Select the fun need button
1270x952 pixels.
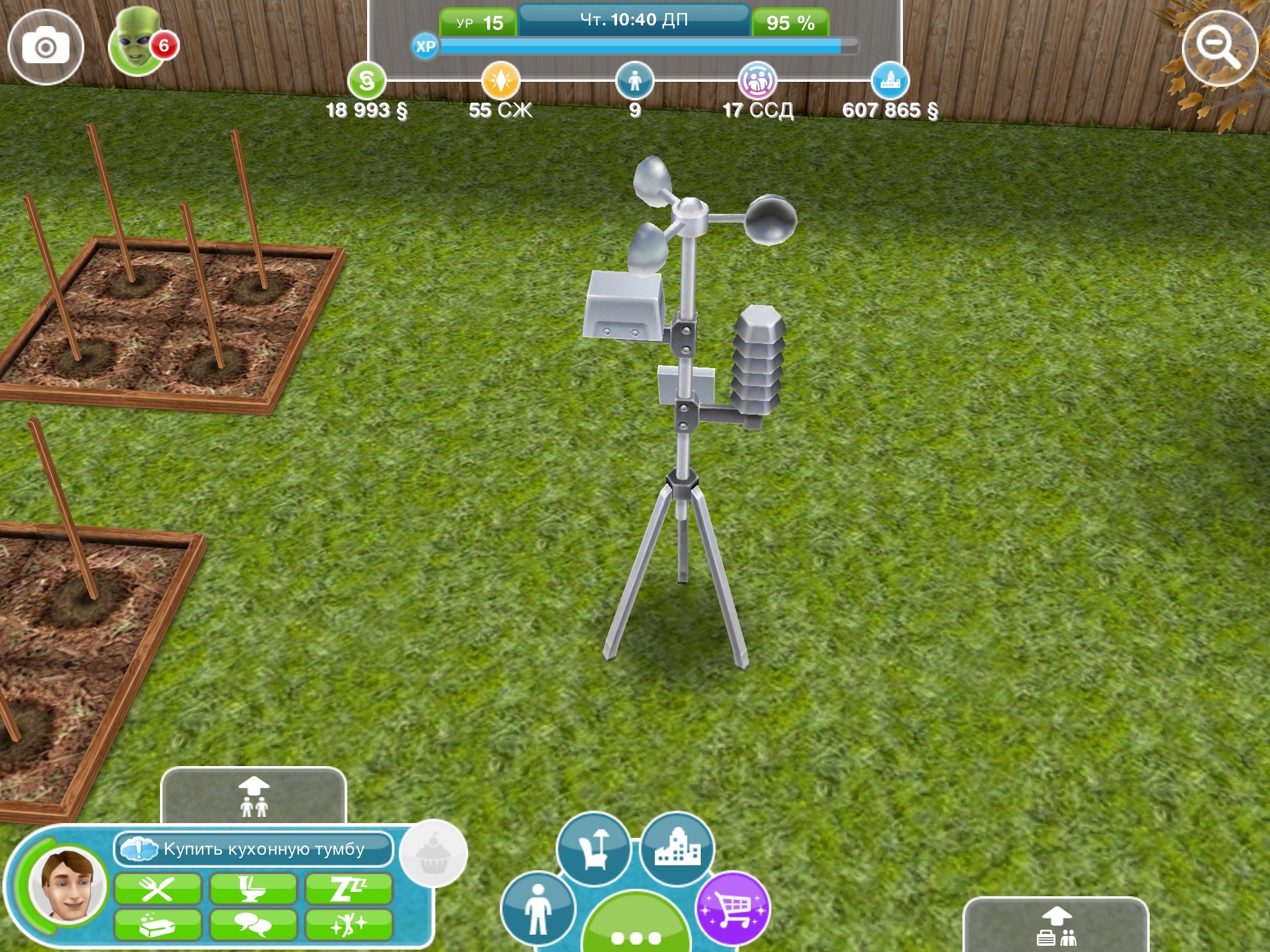[x=349, y=926]
